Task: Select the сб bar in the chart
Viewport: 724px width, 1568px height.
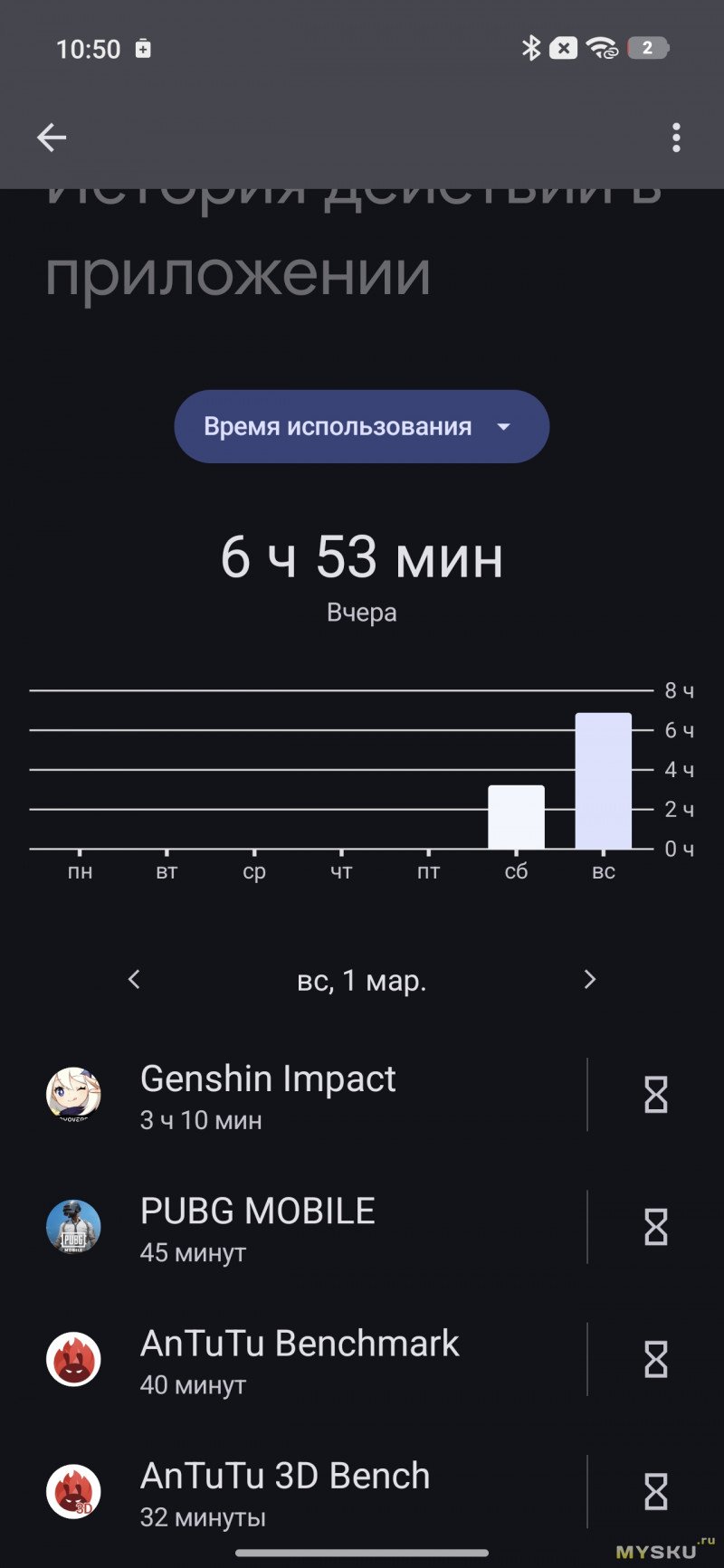Action: coord(516,817)
